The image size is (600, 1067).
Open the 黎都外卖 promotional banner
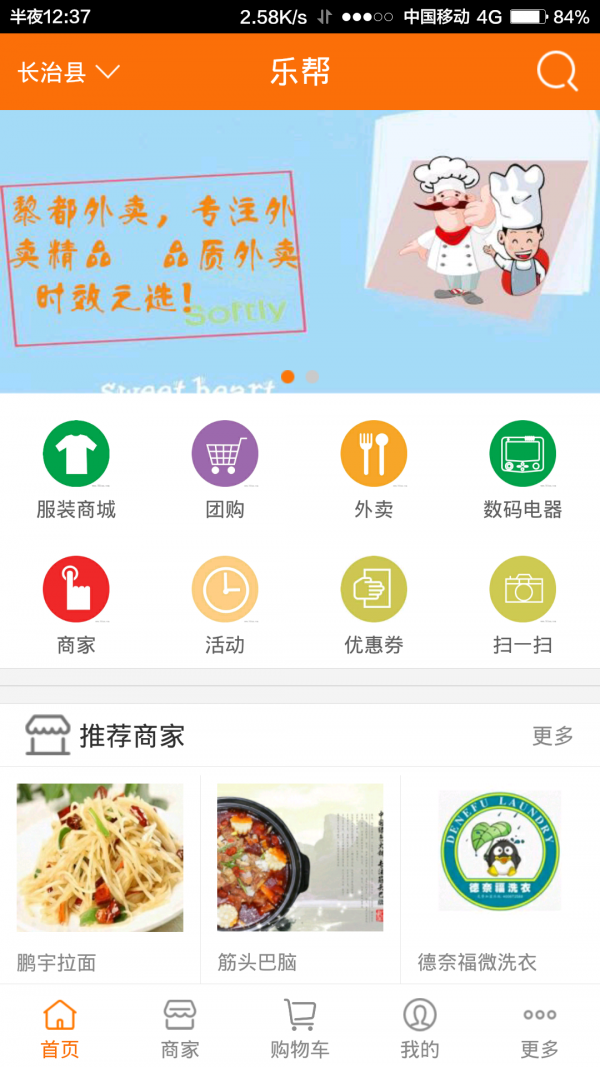pos(300,250)
